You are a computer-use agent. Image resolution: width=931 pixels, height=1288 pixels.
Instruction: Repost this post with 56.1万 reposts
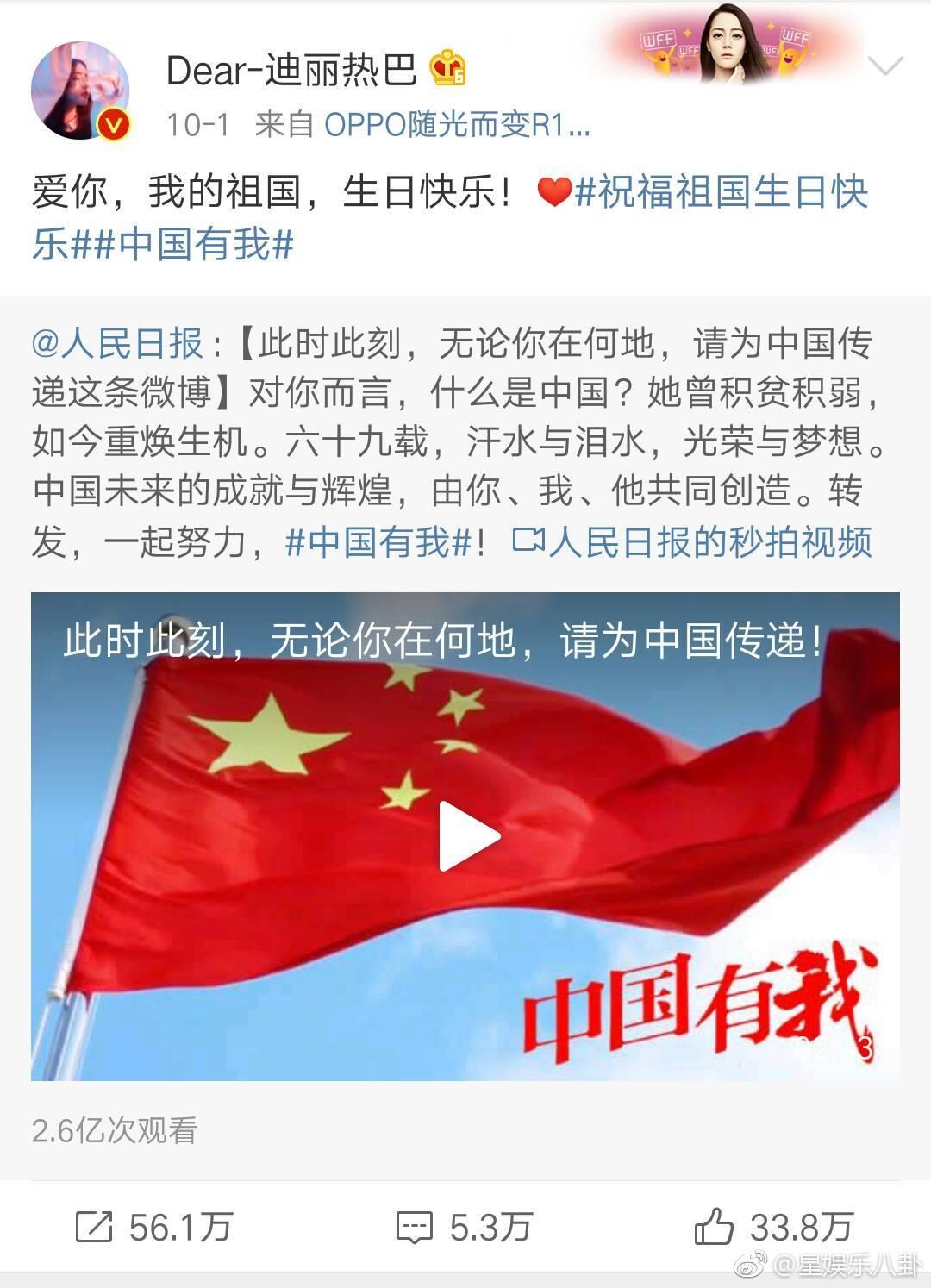(x=153, y=1227)
